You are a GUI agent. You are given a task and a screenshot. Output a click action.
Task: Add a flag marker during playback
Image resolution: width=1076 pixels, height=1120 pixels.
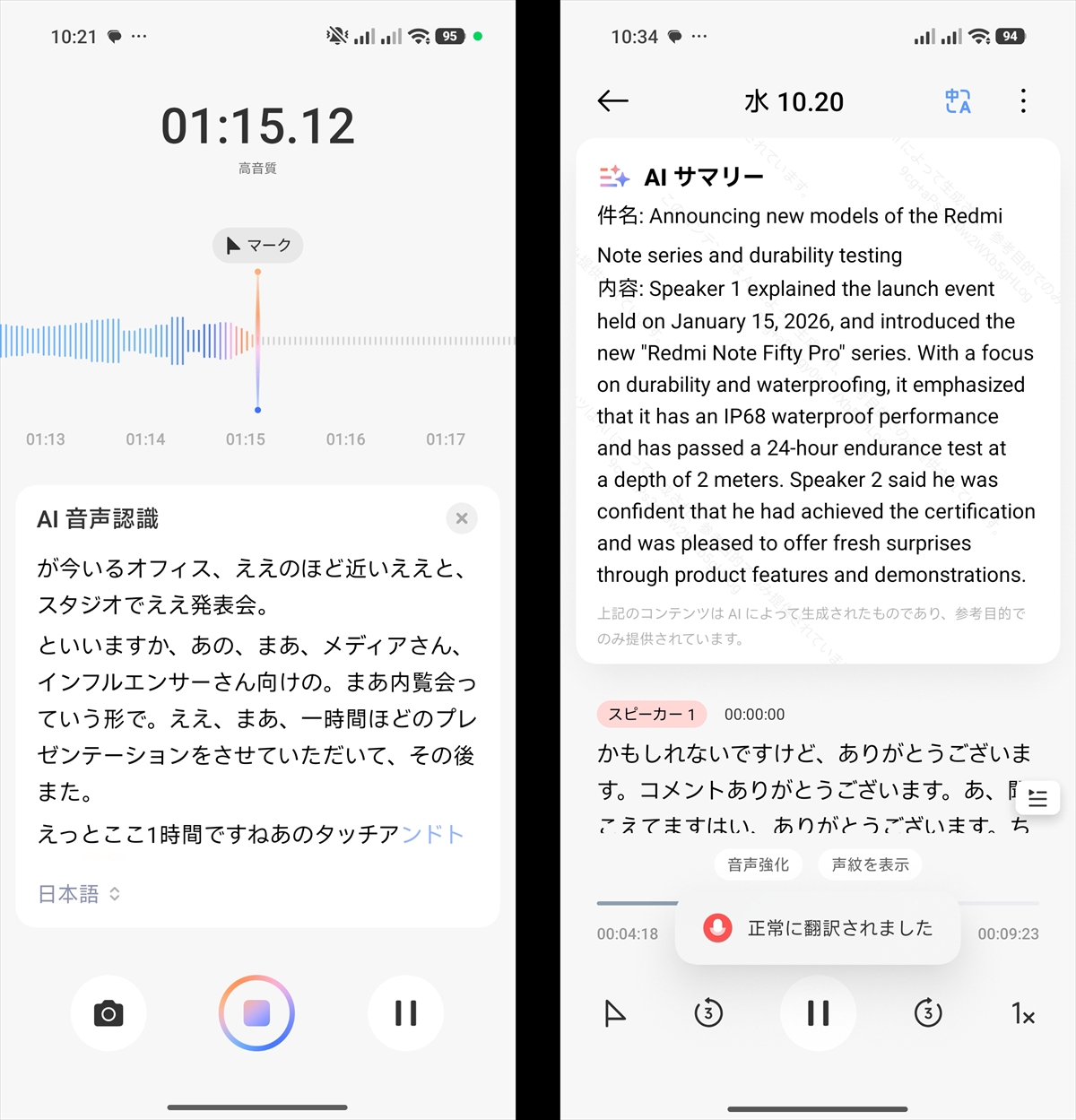615,1014
